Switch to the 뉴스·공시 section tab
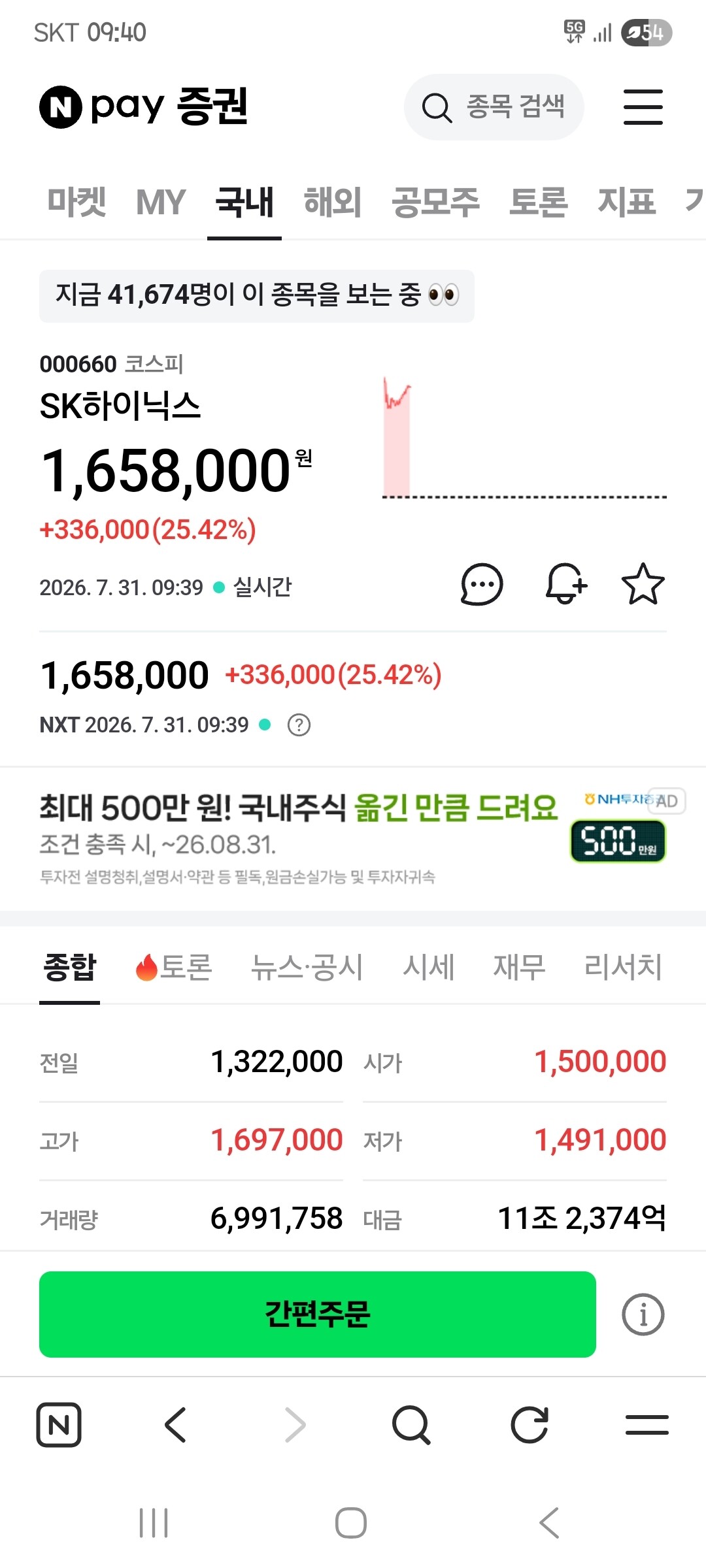706x1568 pixels. click(307, 967)
